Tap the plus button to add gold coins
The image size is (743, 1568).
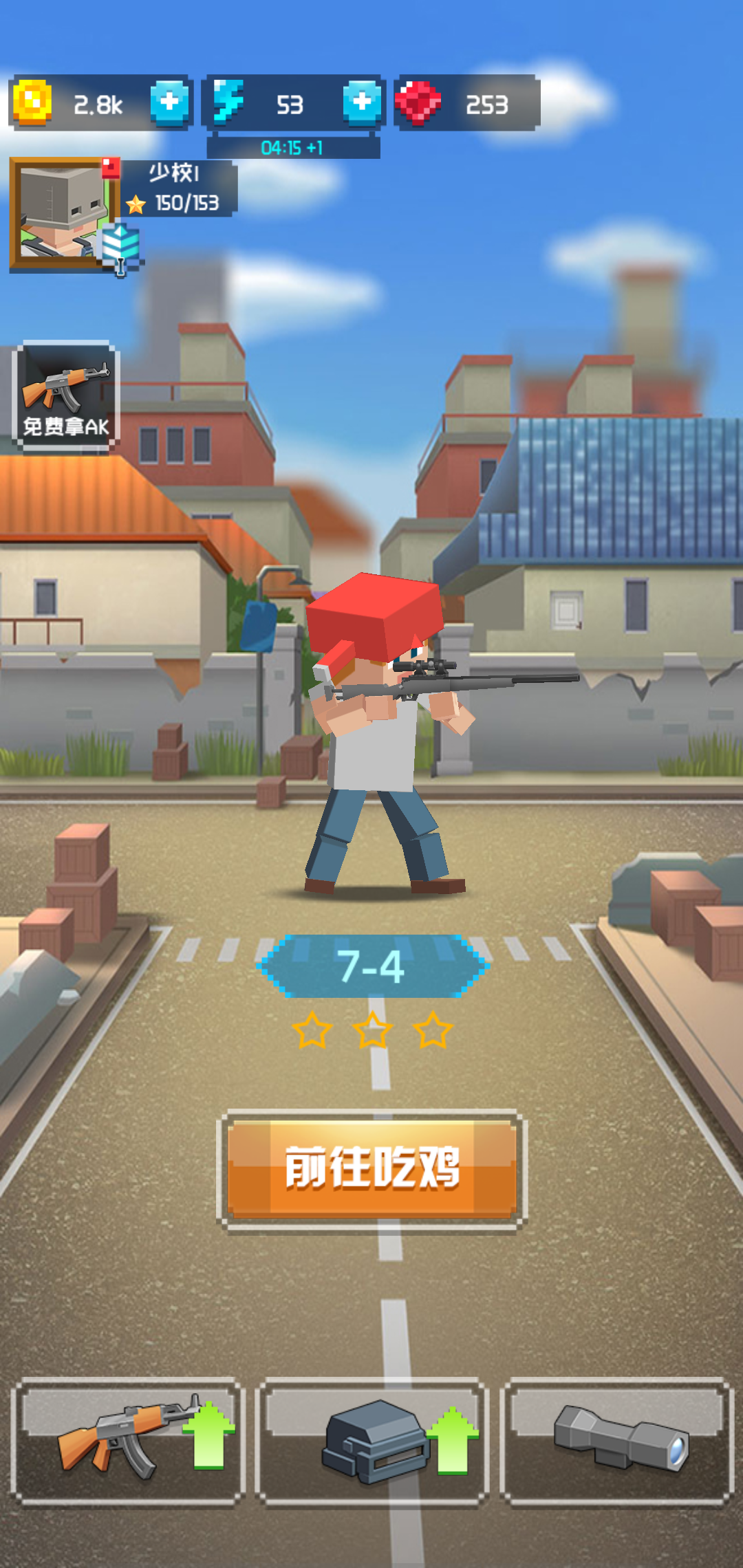tap(169, 102)
